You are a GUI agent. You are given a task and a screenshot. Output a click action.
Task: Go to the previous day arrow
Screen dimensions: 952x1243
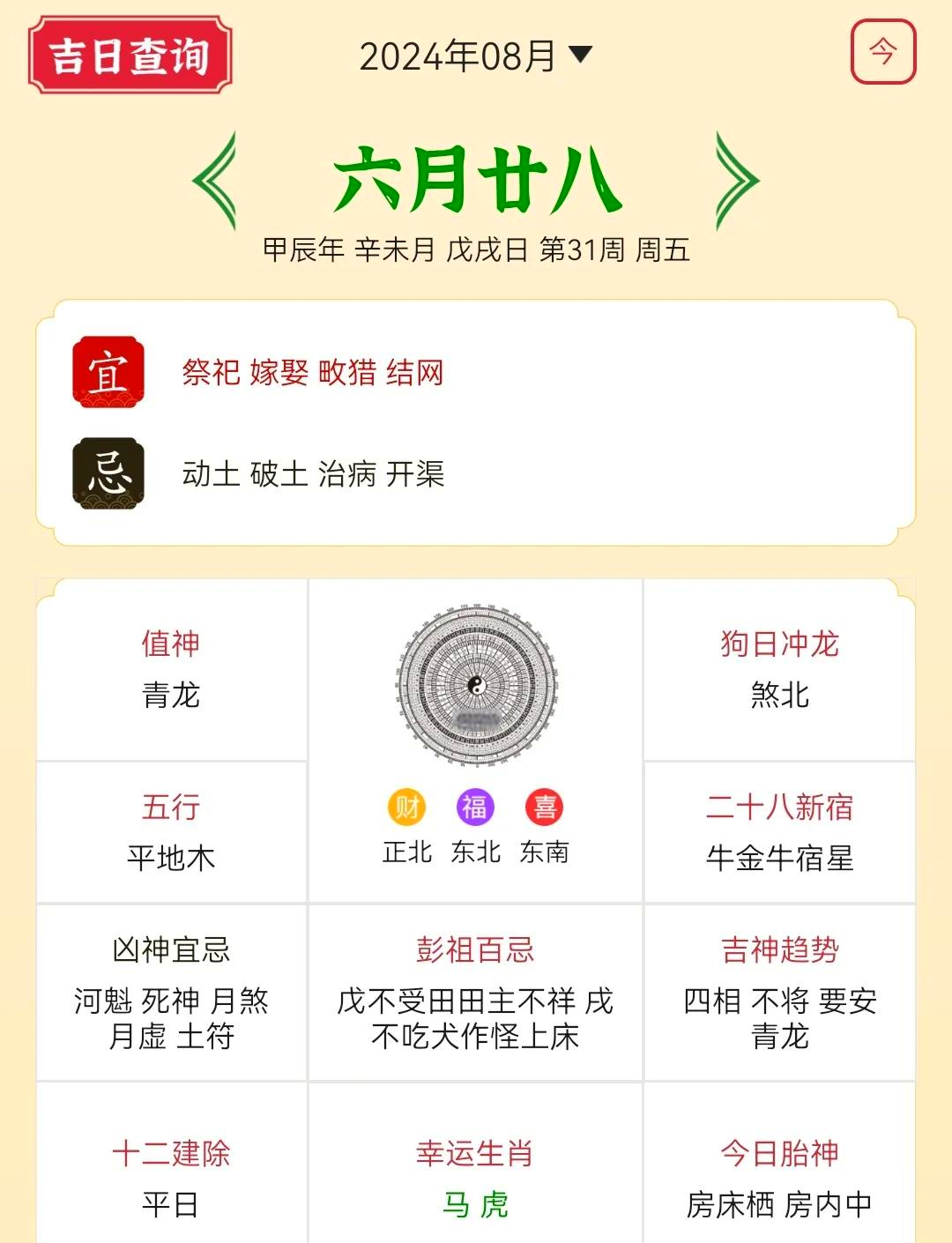click(x=215, y=181)
